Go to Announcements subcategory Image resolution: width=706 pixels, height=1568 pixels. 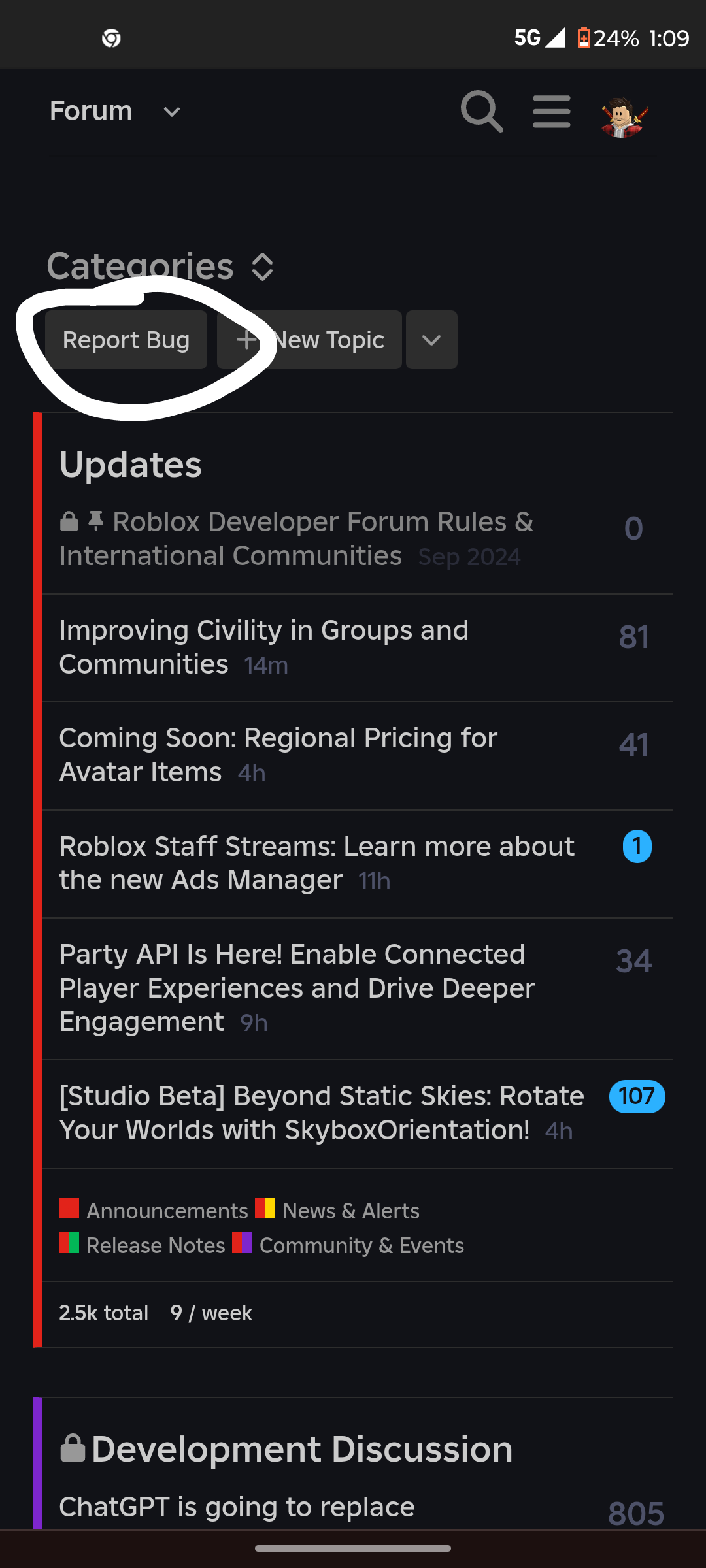pyautogui.click(x=154, y=1210)
